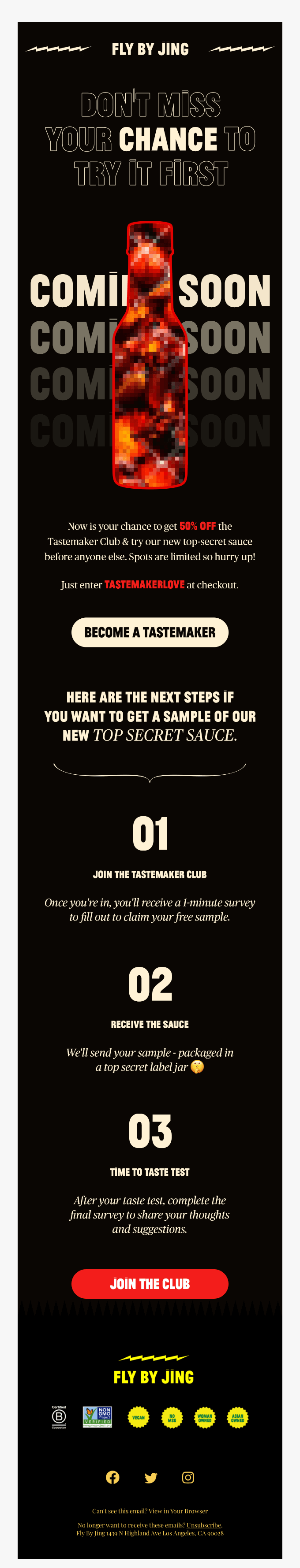The width and height of the screenshot is (300, 1568).
Task: Visit Fly By Jing's Instagram page
Action: (188, 1477)
